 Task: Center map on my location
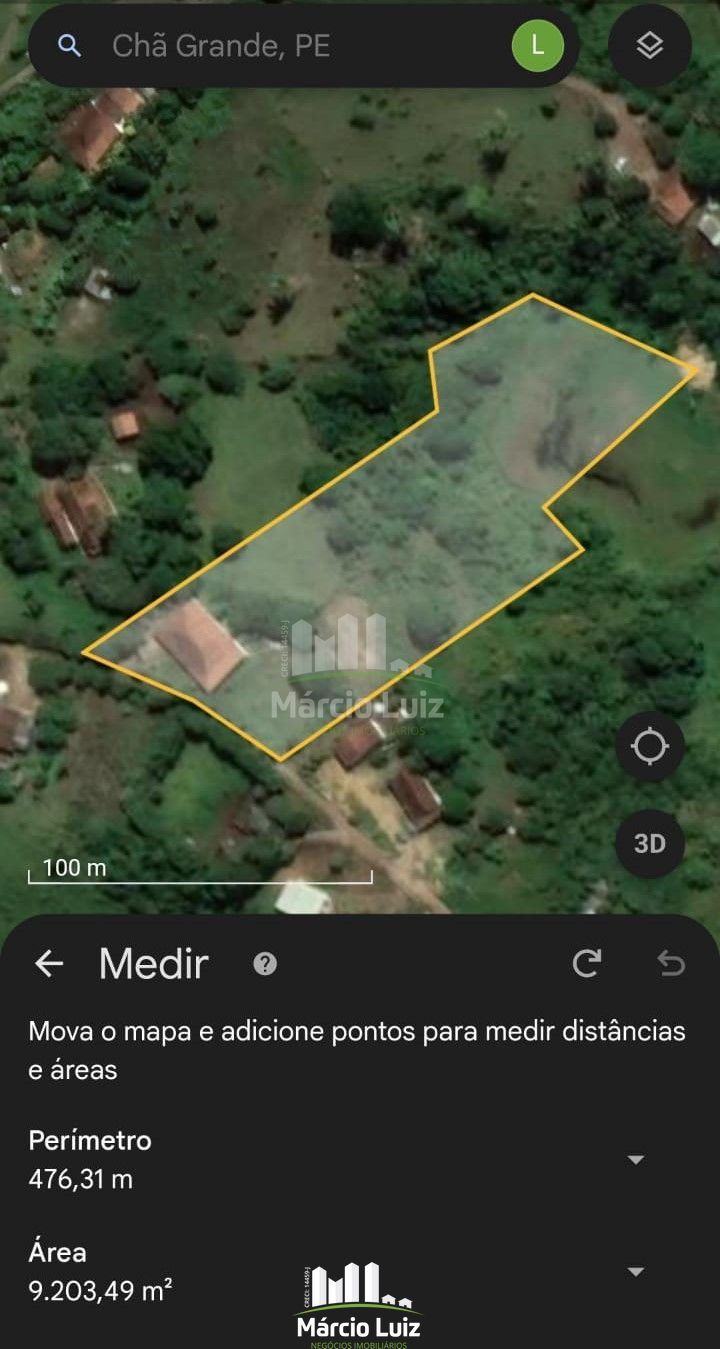pos(650,746)
